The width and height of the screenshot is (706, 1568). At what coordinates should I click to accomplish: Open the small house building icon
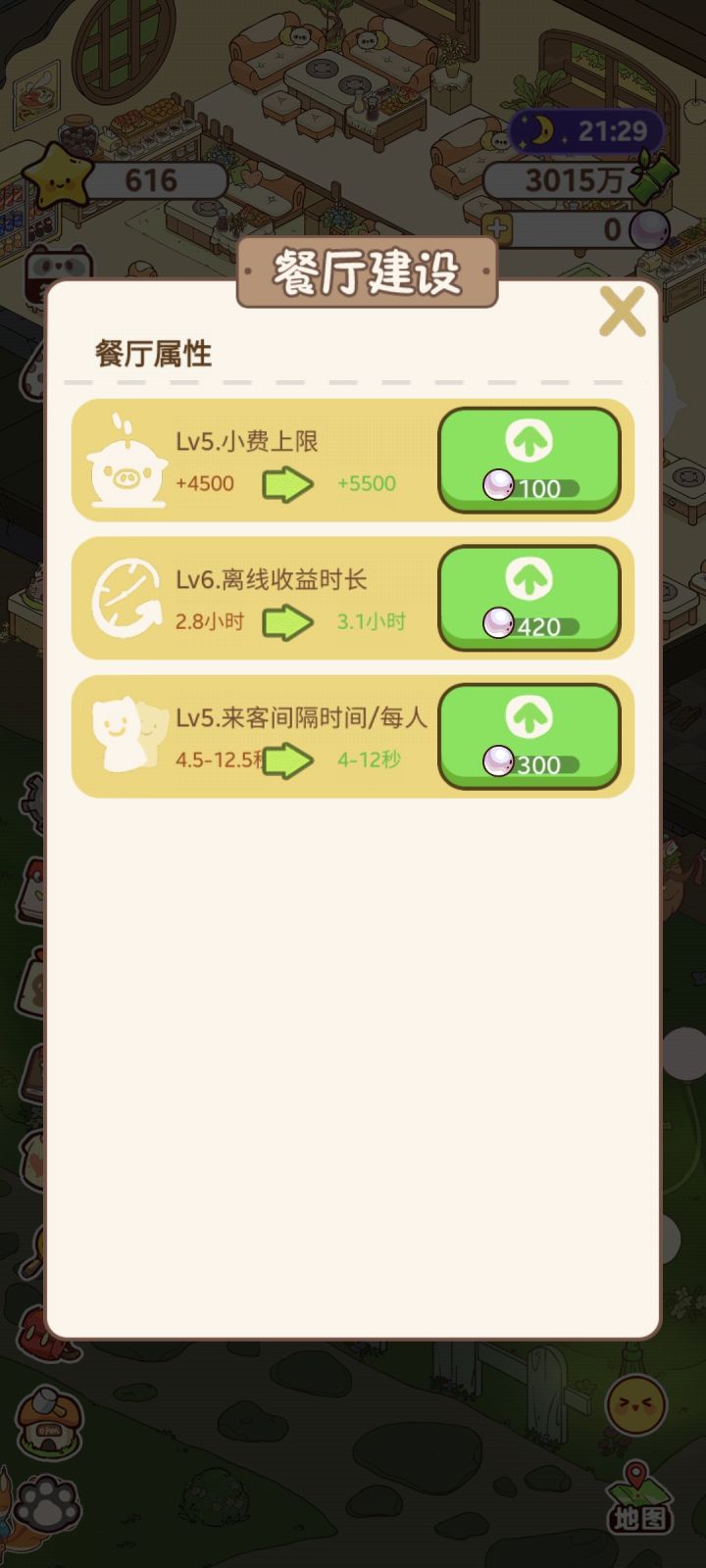47,1418
